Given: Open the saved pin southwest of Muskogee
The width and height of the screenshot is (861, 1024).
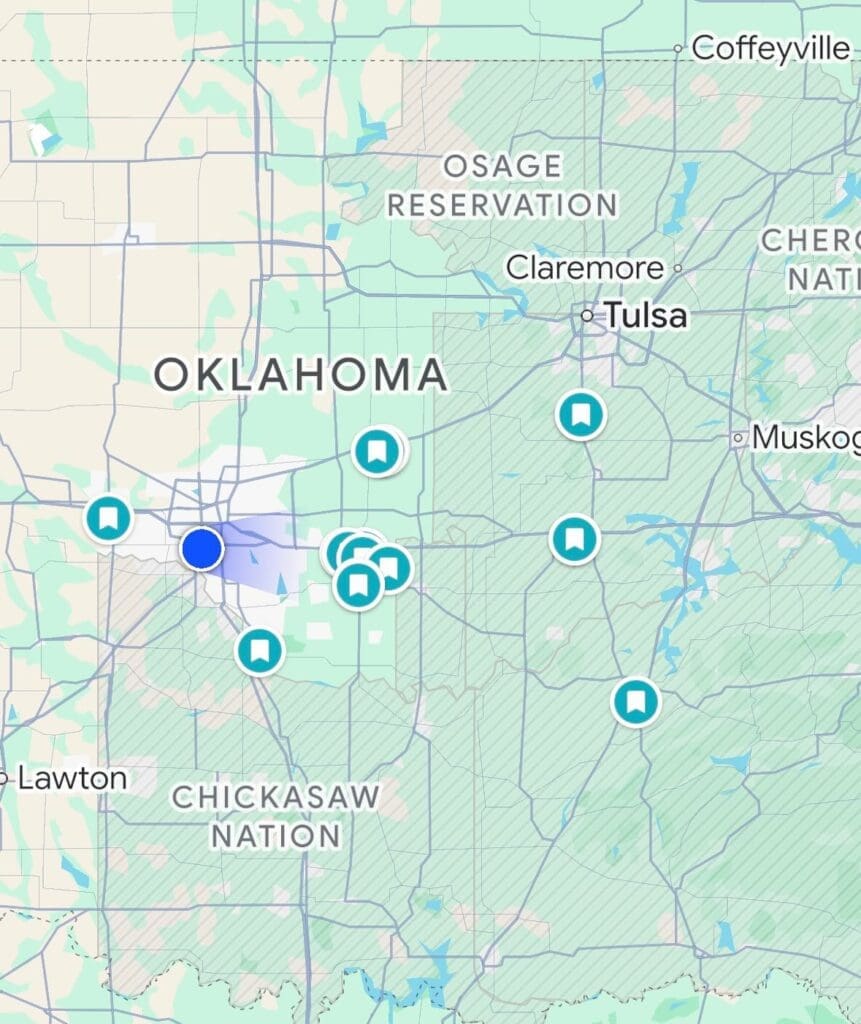Looking at the screenshot, I should [x=574, y=539].
